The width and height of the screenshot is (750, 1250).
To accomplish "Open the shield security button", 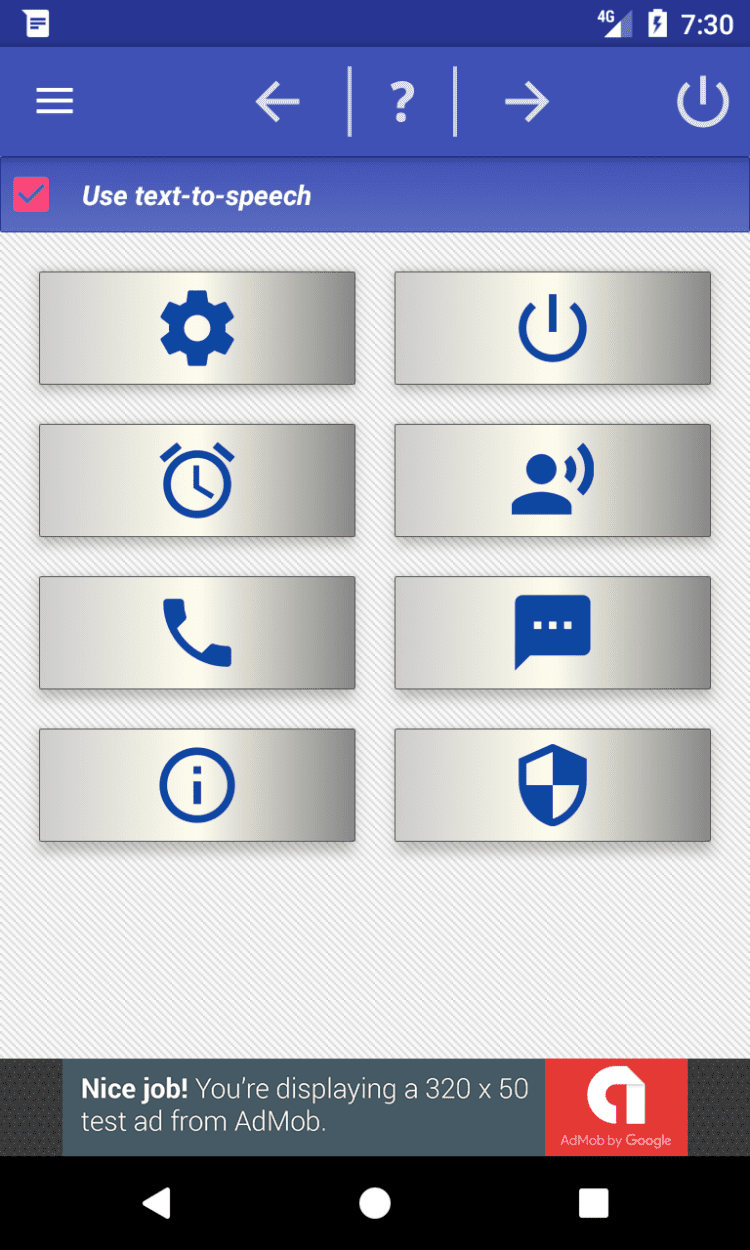I will 552,784.
